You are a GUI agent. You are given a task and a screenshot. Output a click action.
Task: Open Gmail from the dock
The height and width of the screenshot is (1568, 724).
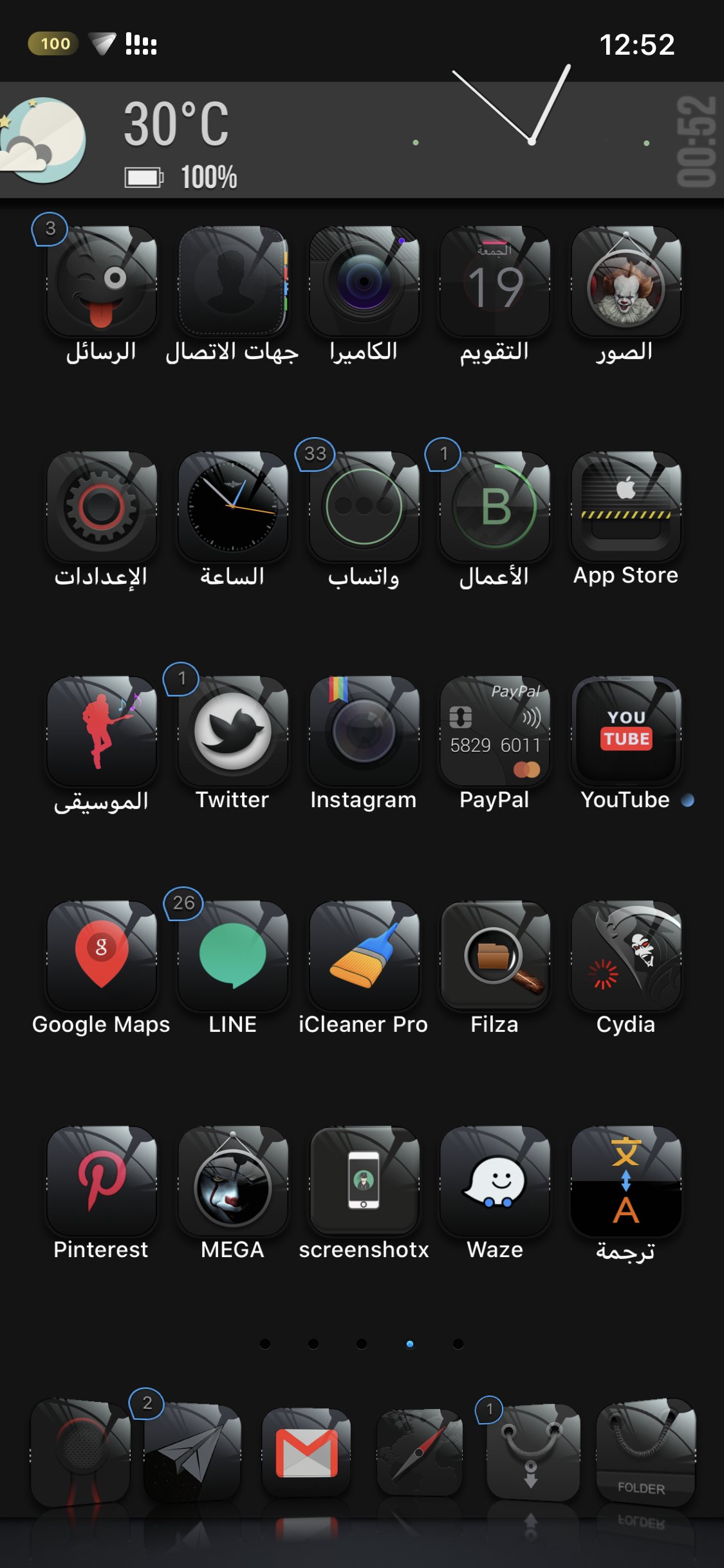tap(306, 1452)
